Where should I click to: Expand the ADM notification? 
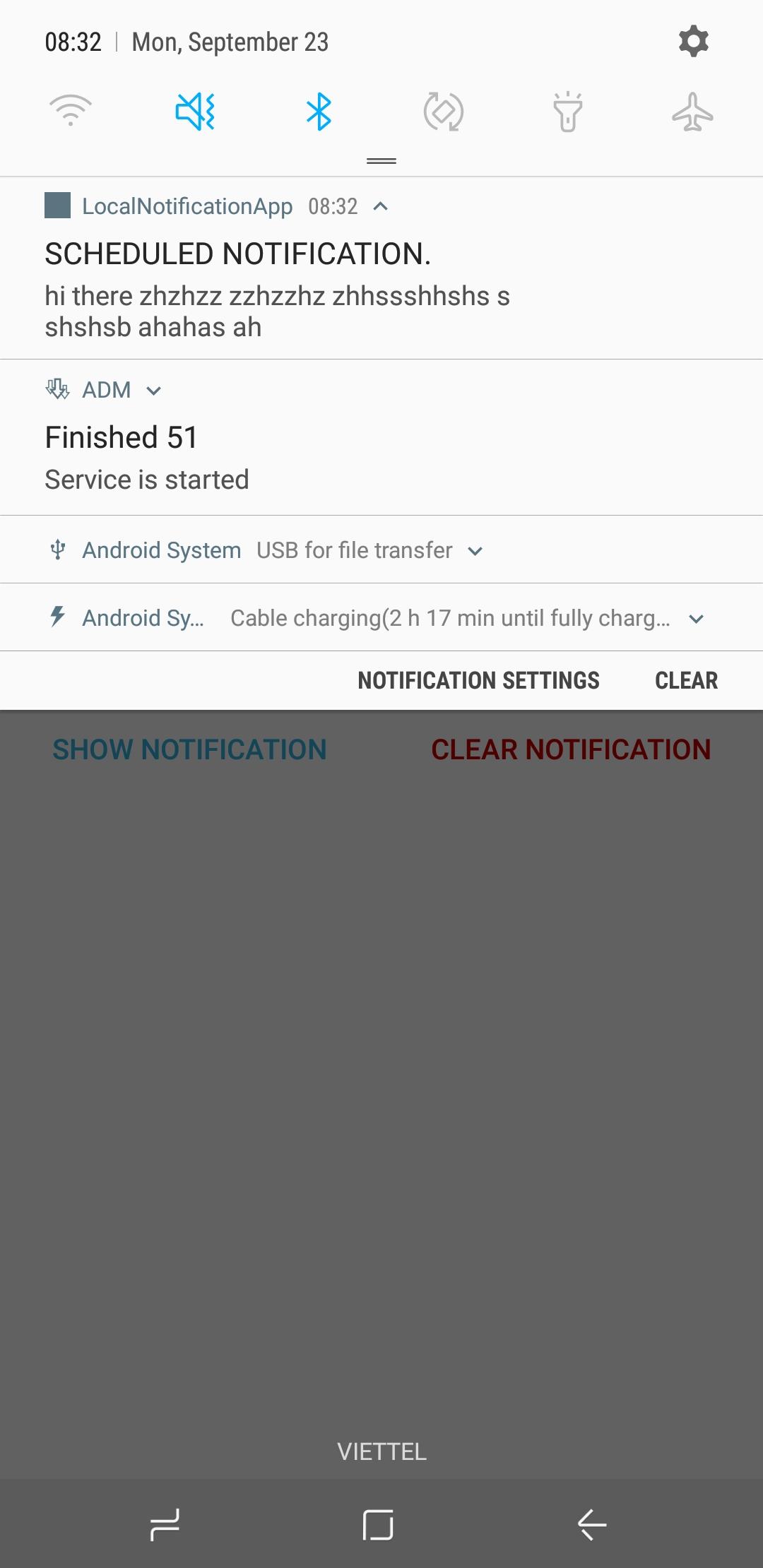pos(153,391)
